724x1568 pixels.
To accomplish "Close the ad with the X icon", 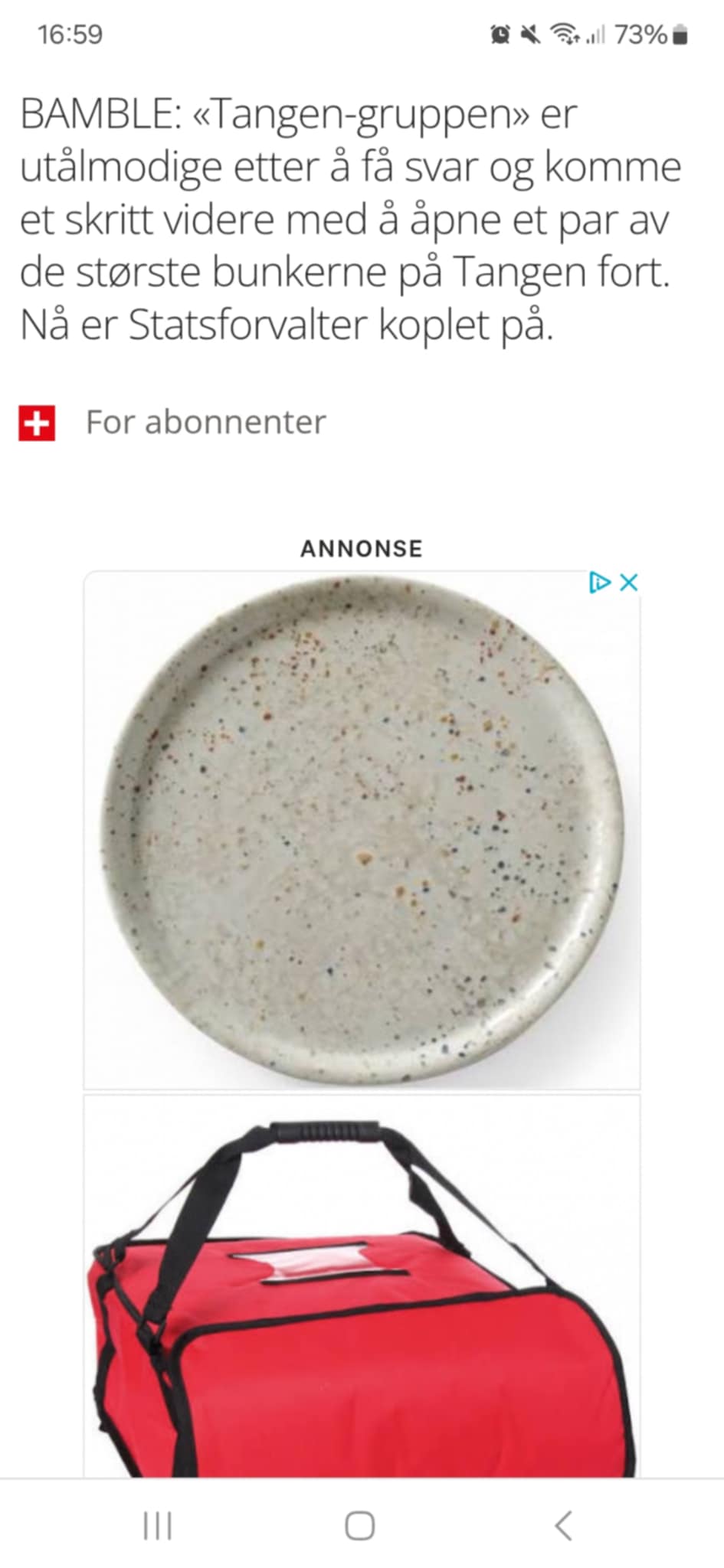I will tap(628, 583).
